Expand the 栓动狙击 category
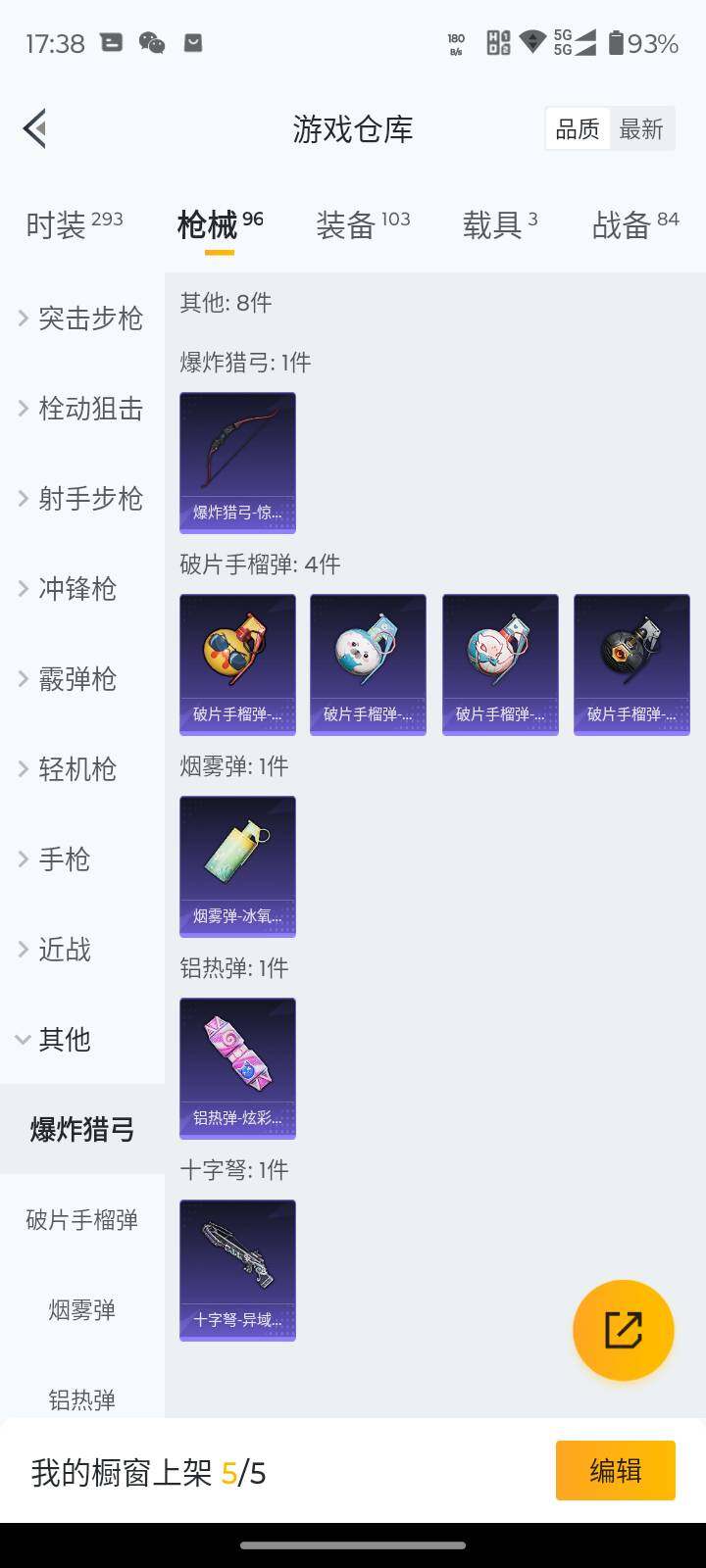 click(x=82, y=409)
